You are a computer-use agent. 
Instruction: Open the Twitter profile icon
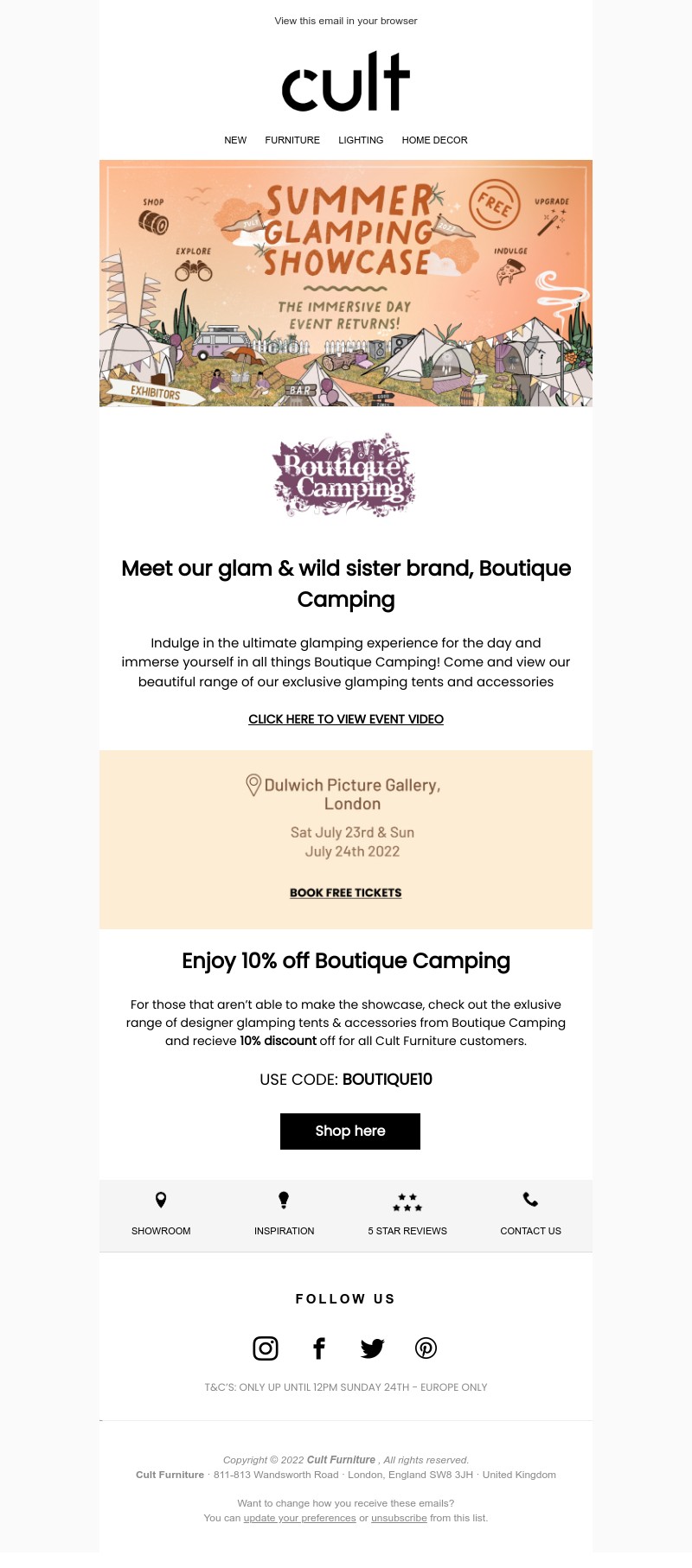pyautogui.click(x=372, y=1348)
